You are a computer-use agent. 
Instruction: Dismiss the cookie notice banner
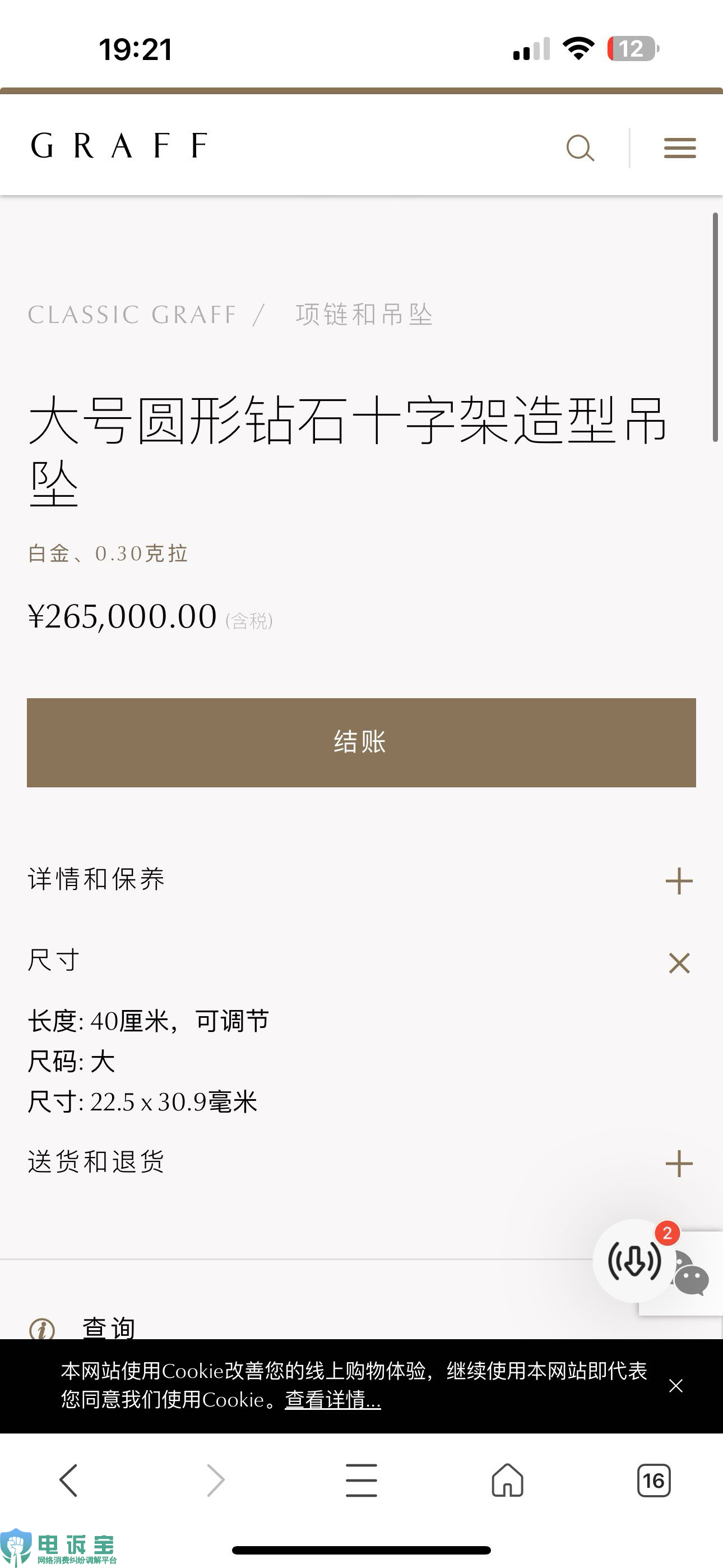[x=675, y=1385]
